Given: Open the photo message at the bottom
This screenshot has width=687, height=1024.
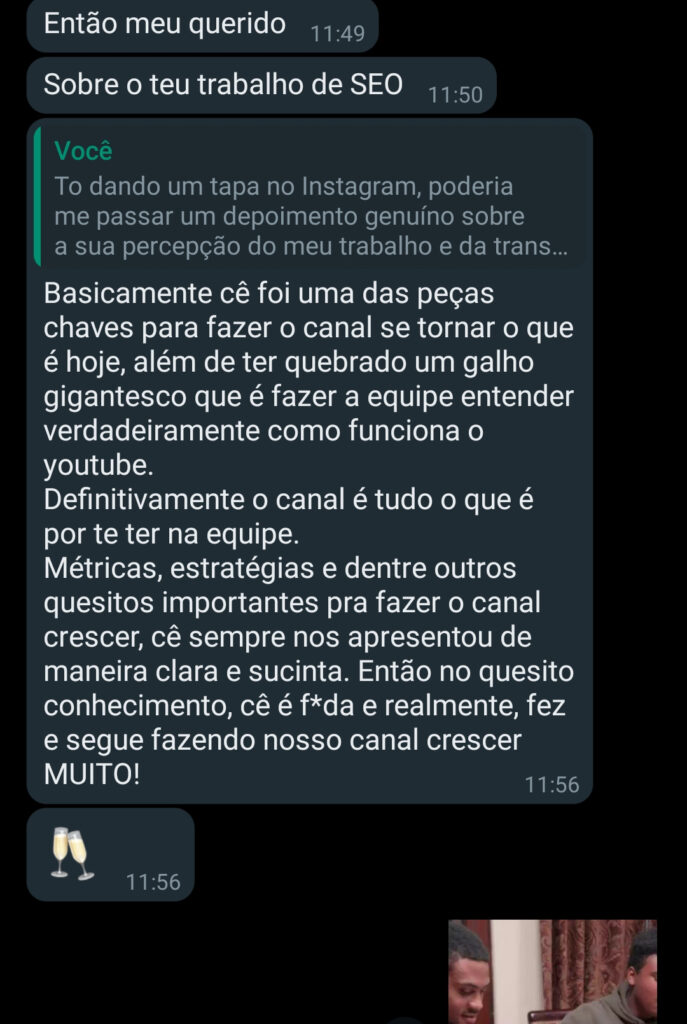Looking at the screenshot, I should point(552,972).
